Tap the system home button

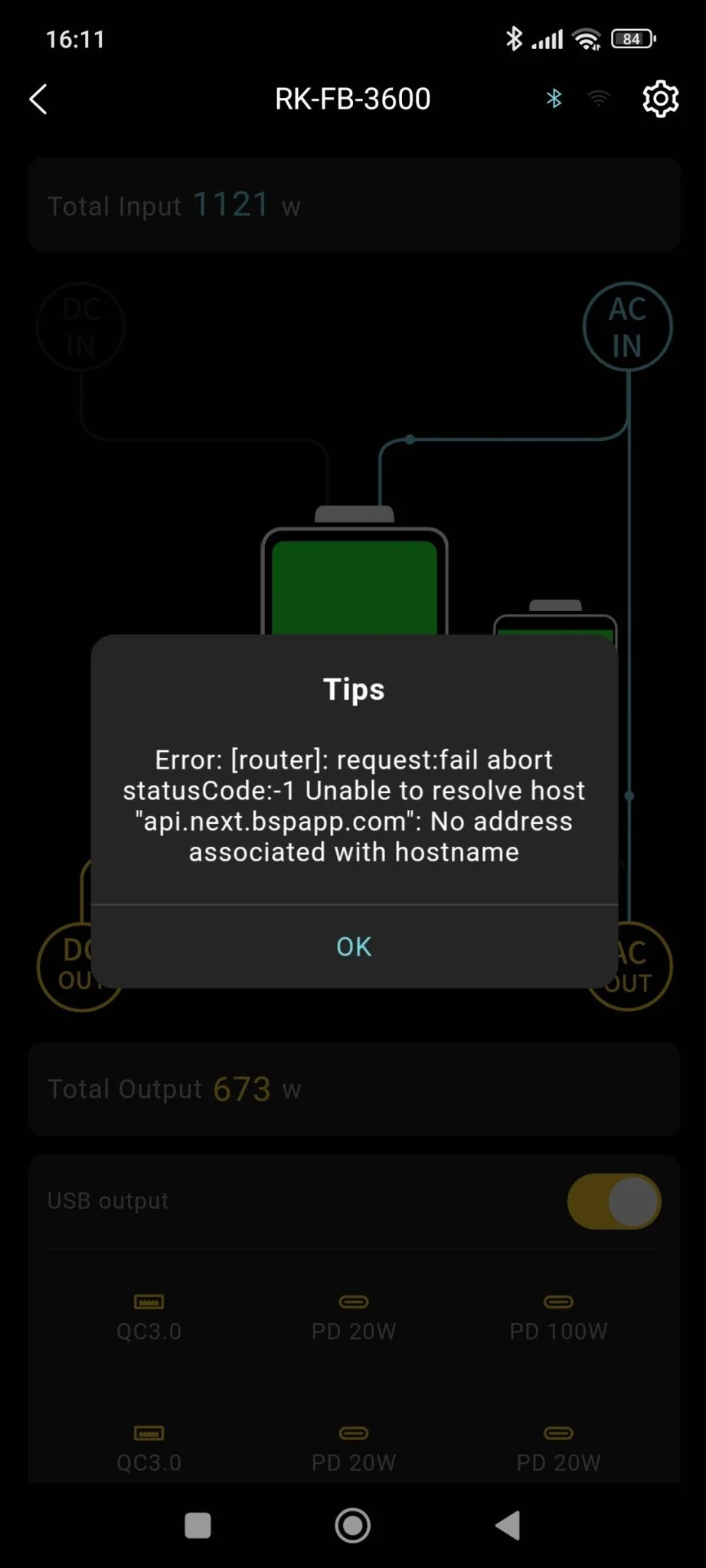(353, 1525)
